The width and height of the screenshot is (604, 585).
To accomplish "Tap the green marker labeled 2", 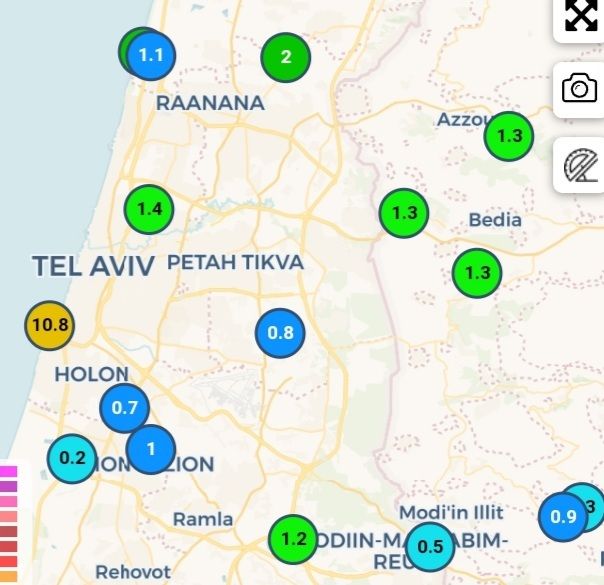I will coord(286,57).
